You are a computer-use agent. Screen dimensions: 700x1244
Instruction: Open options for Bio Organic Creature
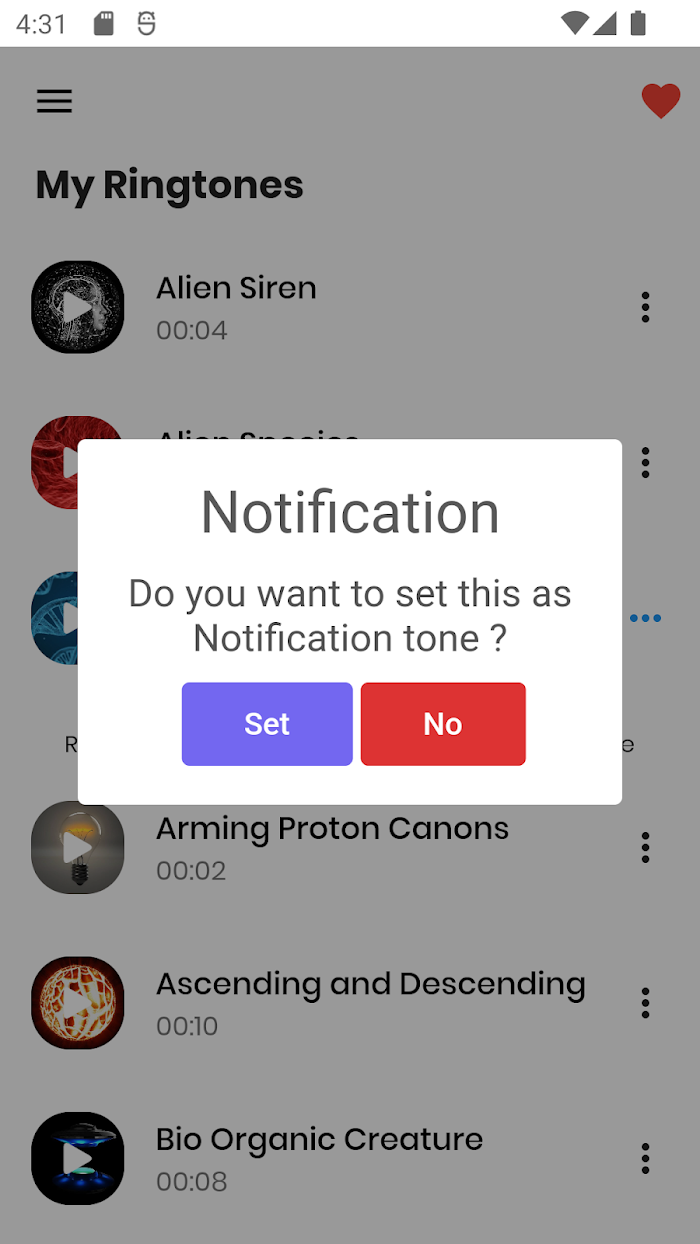pos(645,1158)
